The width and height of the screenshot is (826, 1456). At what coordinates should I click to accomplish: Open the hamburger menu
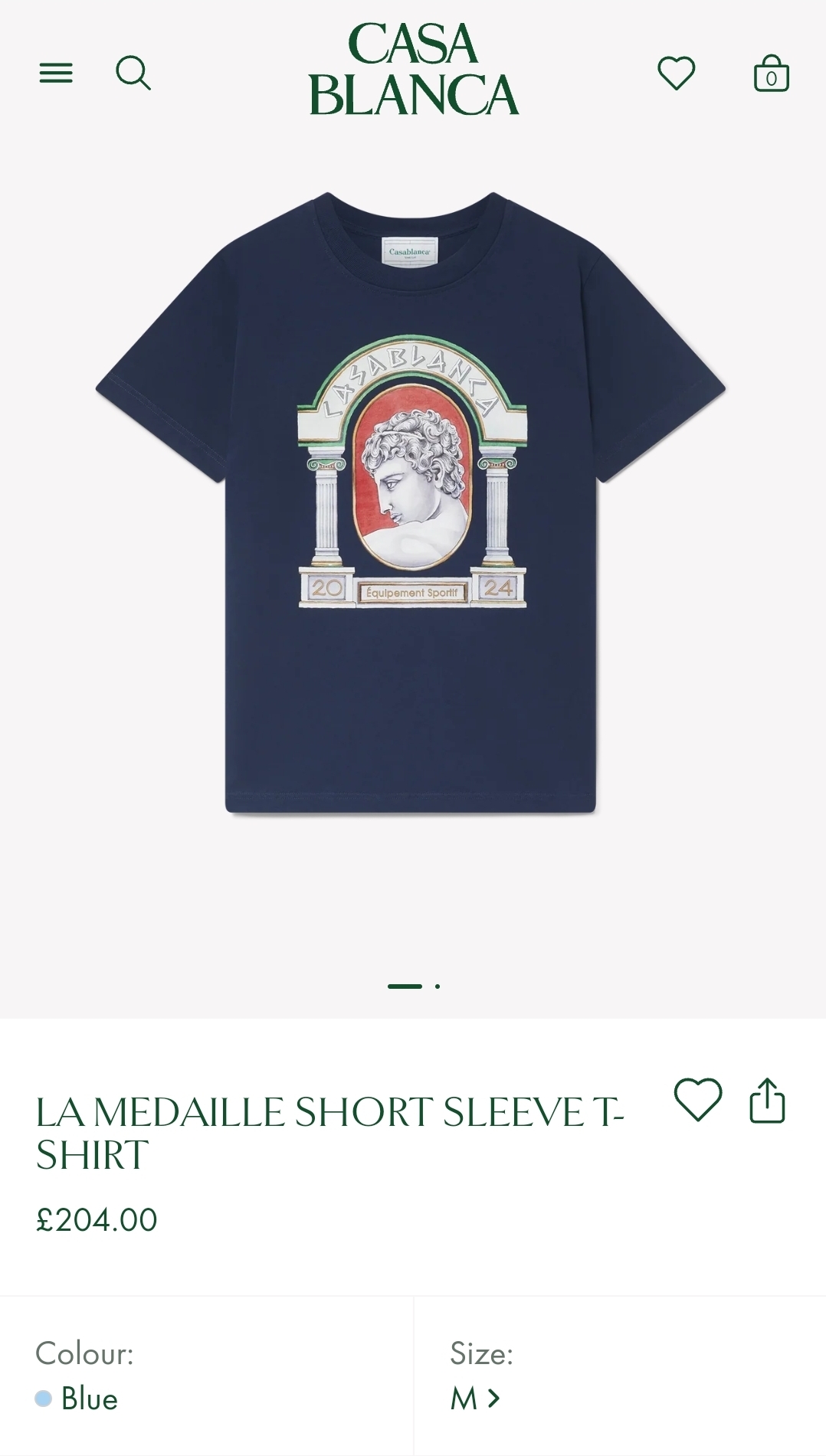pos(56,74)
